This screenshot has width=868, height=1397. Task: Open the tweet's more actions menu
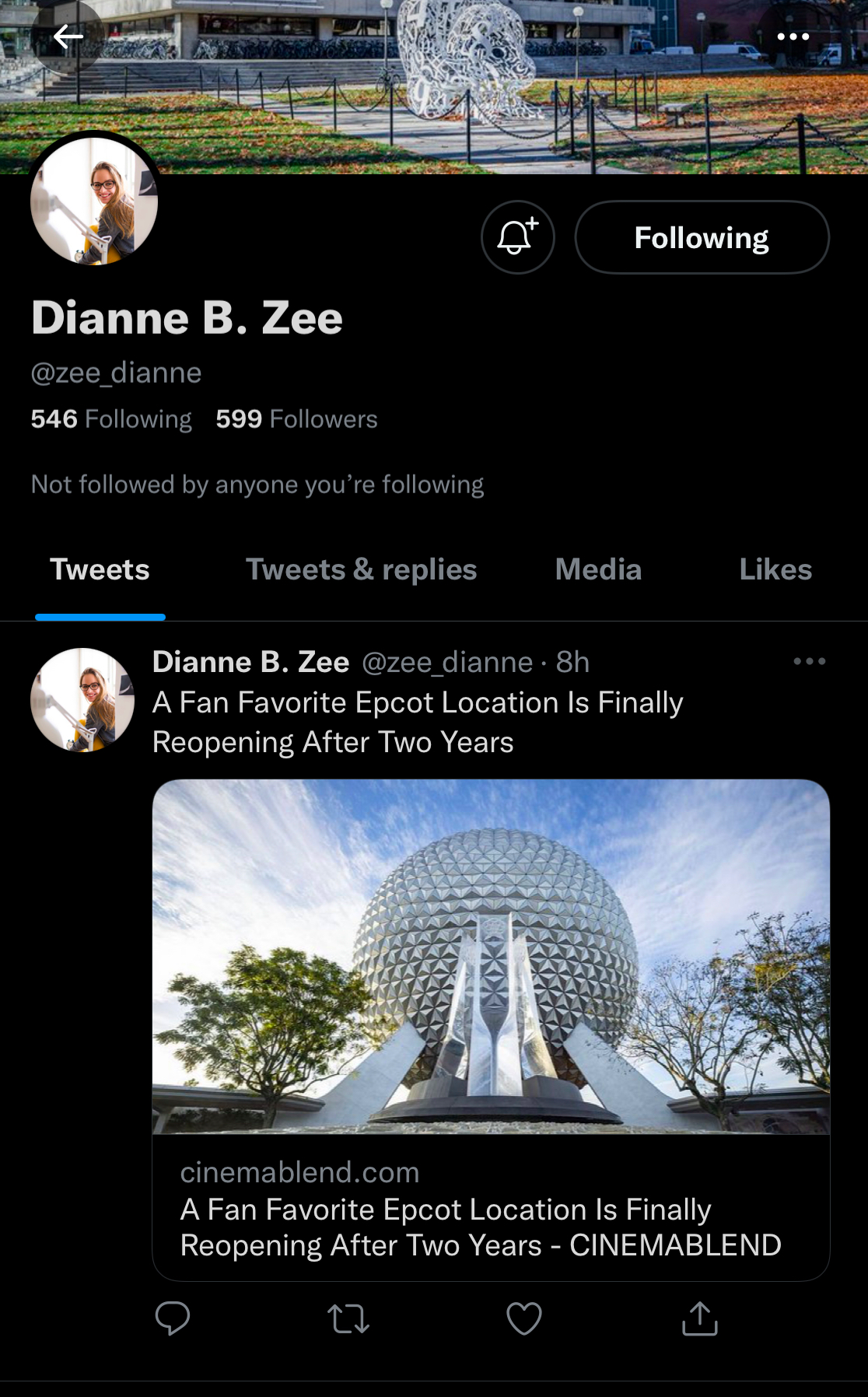pyautogui.click(x=810, y=660)
